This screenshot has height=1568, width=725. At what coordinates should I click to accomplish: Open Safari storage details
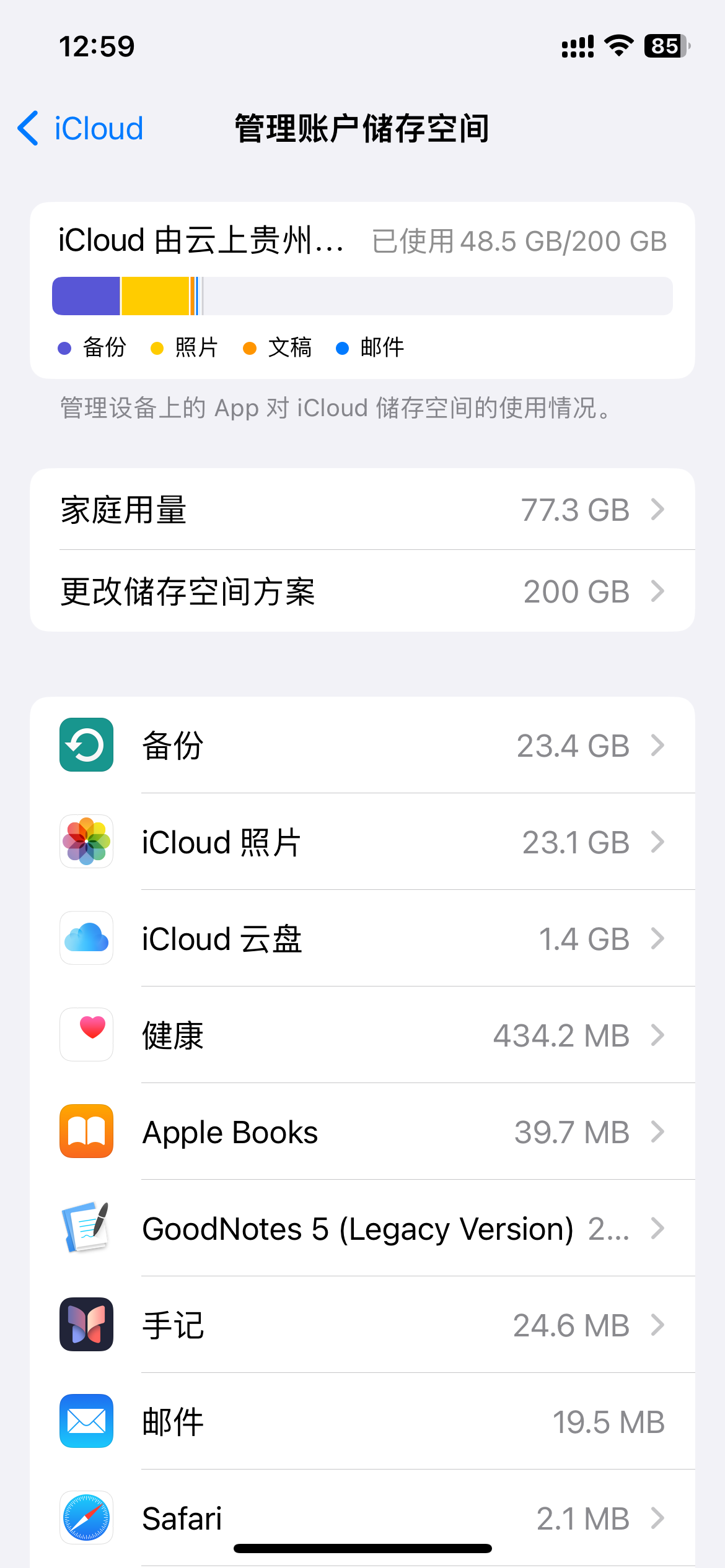[x=362, y=1517]
